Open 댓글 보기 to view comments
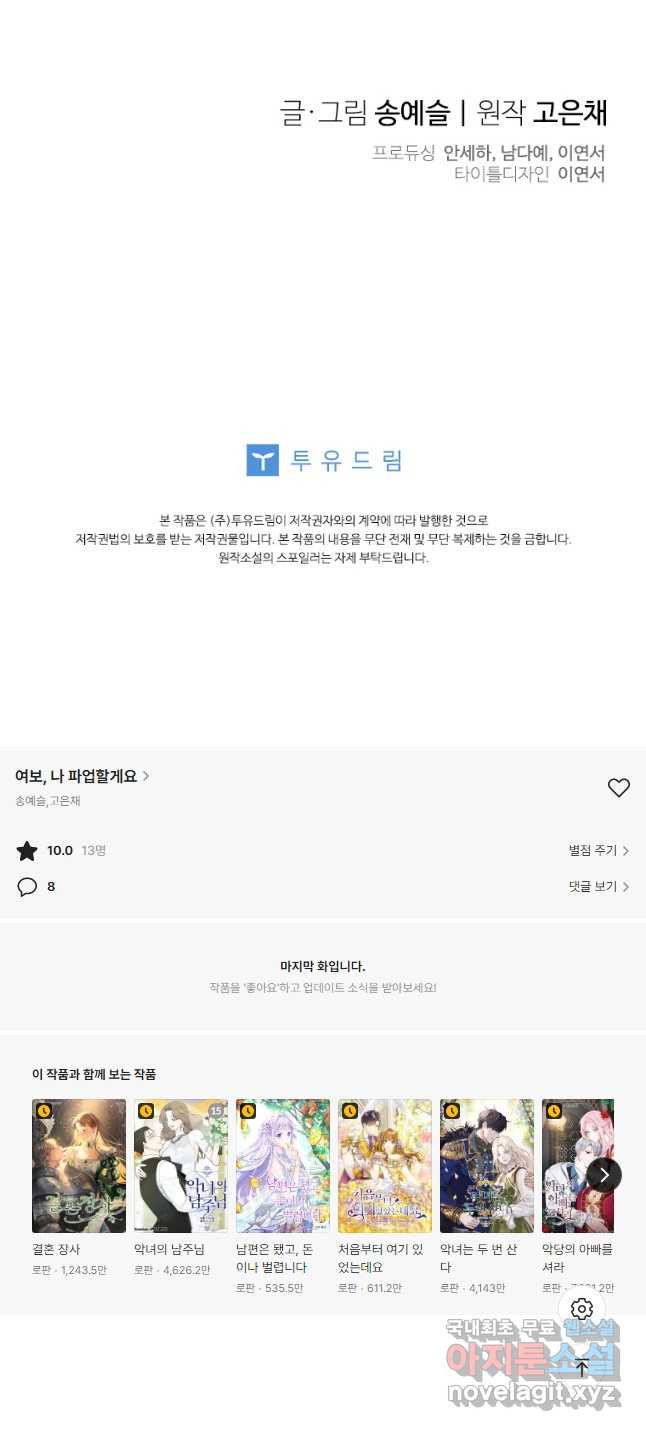This screenshot has width=646, height=1431. pos(598,887)
